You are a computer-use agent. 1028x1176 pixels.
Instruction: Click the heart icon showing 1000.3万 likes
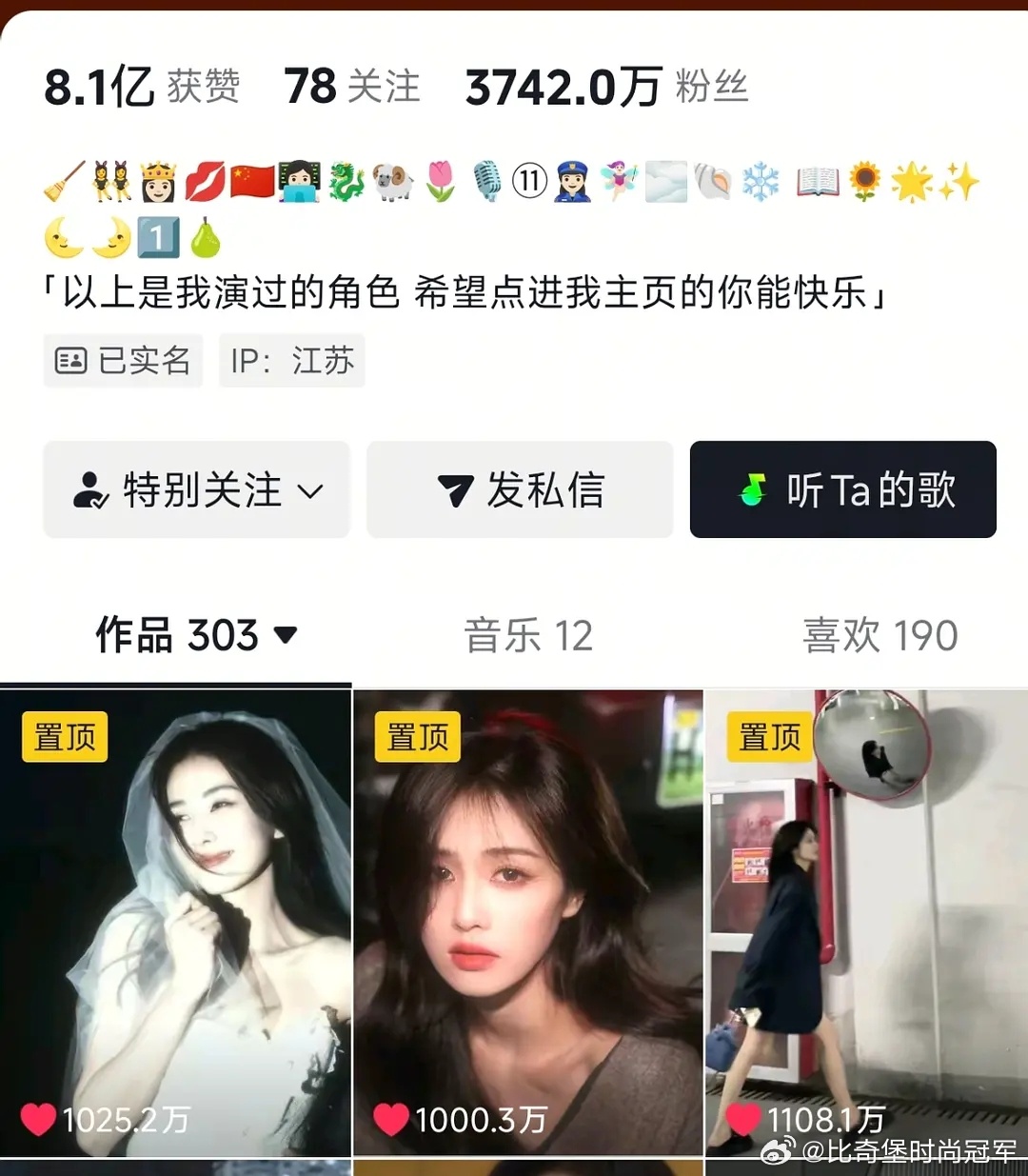coord(390,1117)
